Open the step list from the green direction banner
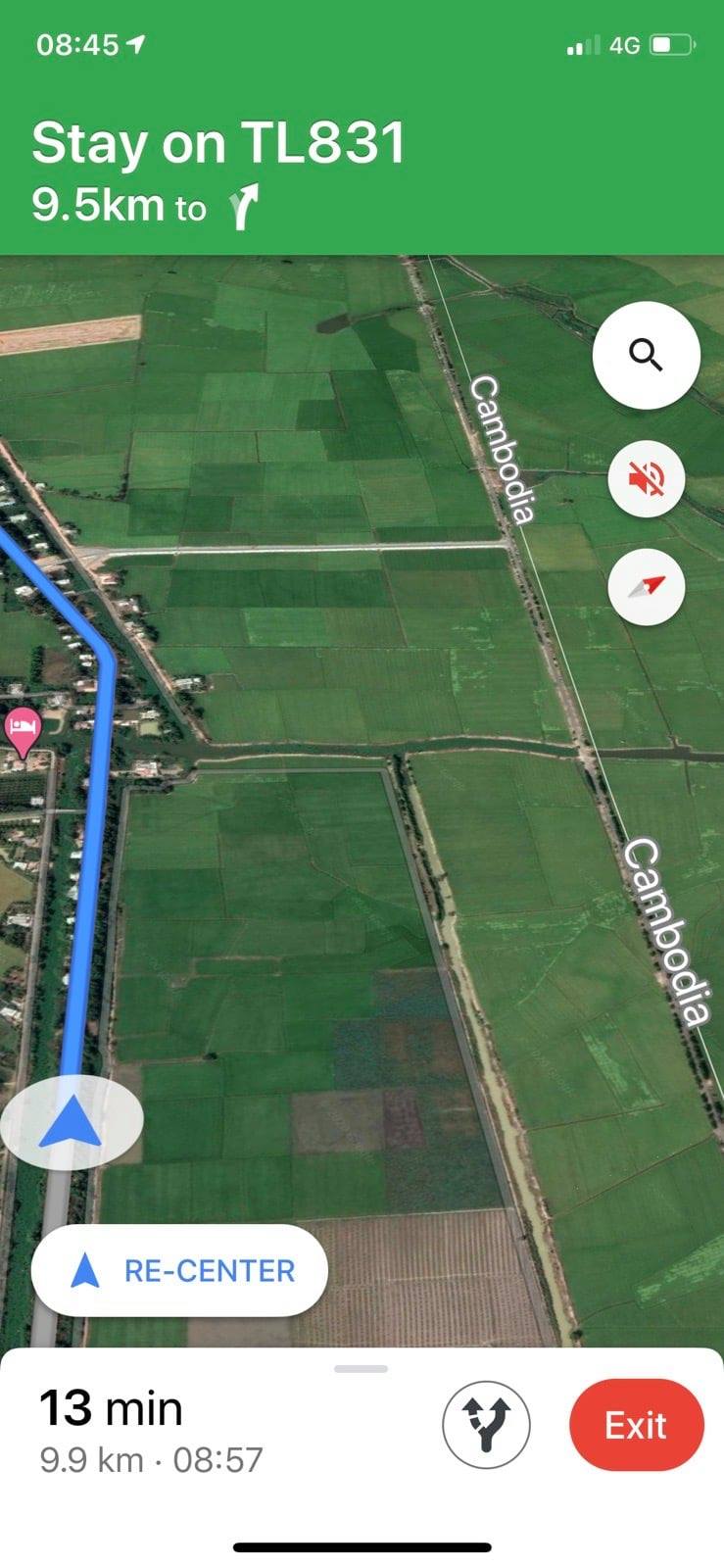Viewport: 724px width, 1568px height. 362,171
